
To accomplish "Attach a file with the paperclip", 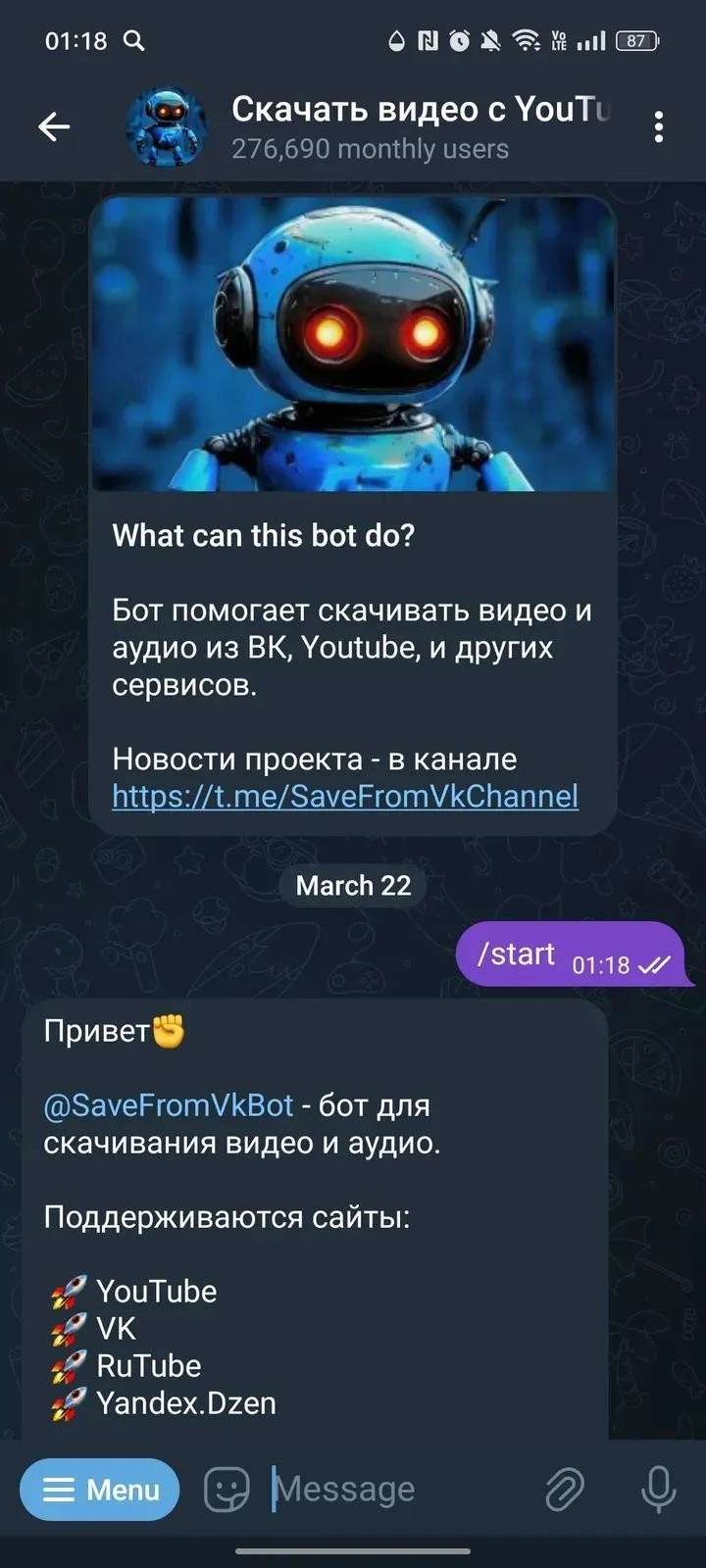I will (x=565, y=1490).
